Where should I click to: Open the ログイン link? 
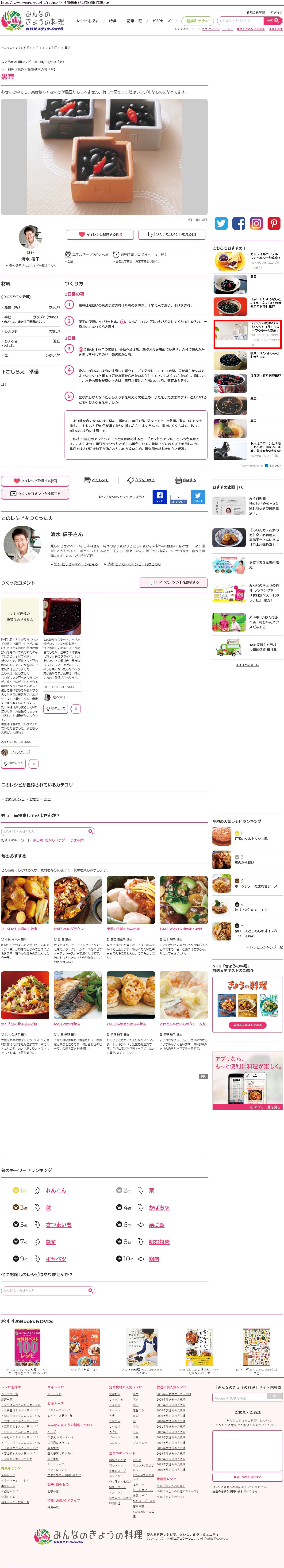tap(276, 12)
